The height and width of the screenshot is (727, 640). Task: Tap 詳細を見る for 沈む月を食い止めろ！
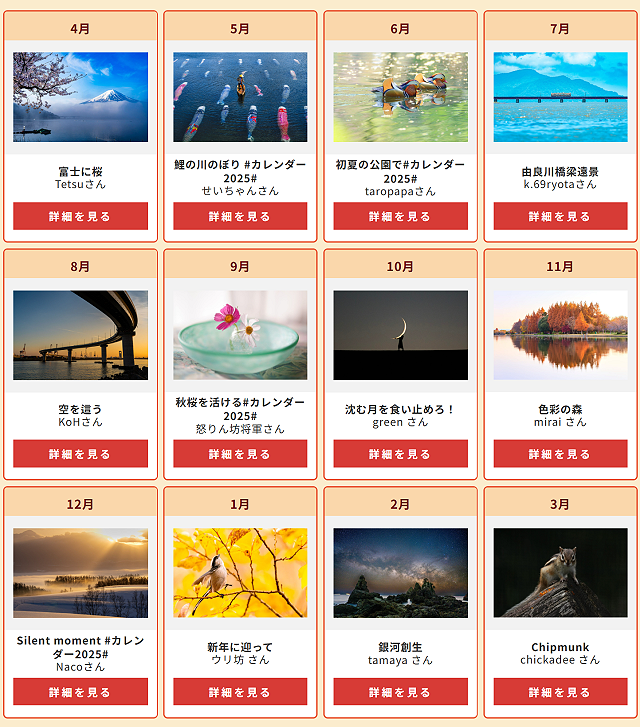point(400,454)
